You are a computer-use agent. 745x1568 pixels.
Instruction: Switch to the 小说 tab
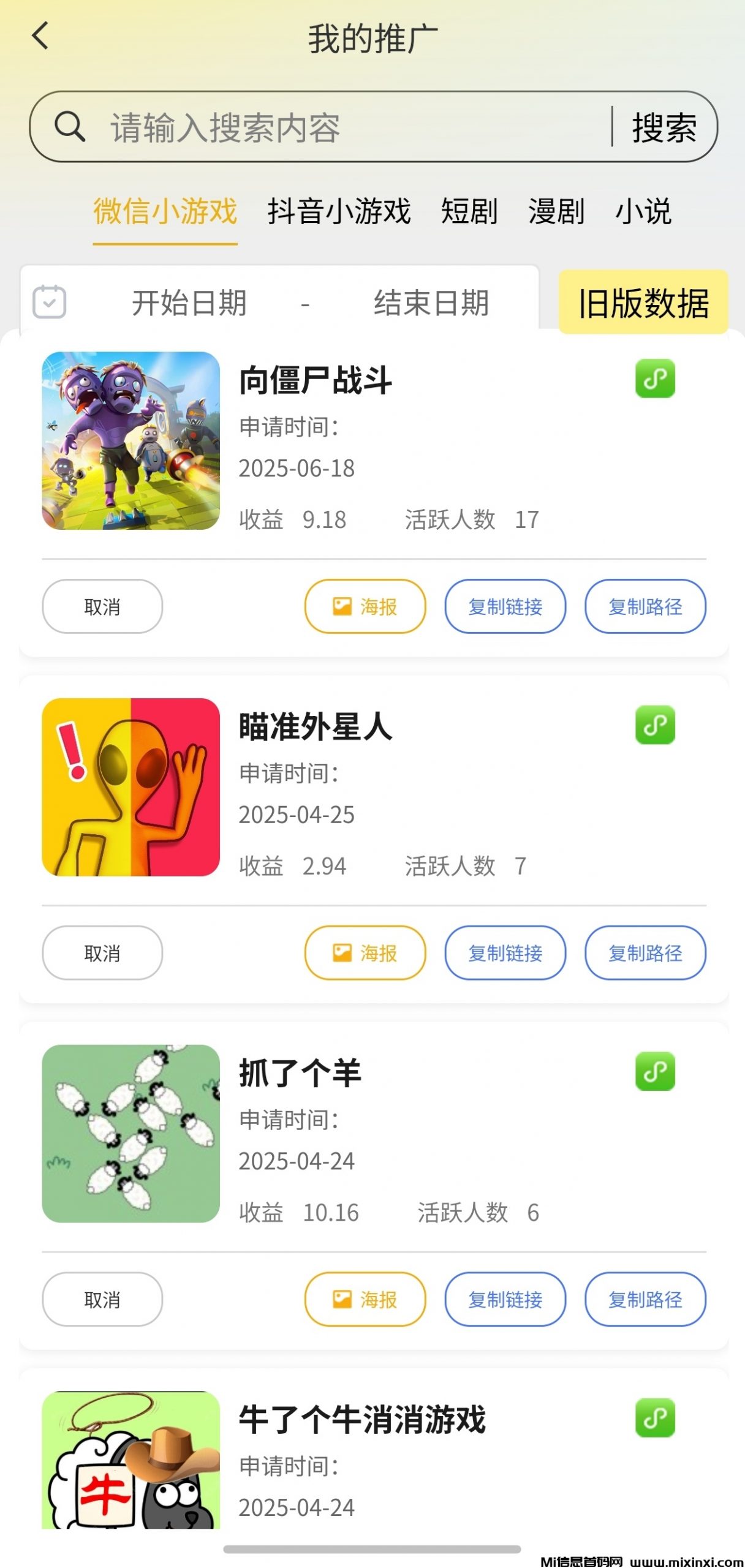click(x=643, y=212)
